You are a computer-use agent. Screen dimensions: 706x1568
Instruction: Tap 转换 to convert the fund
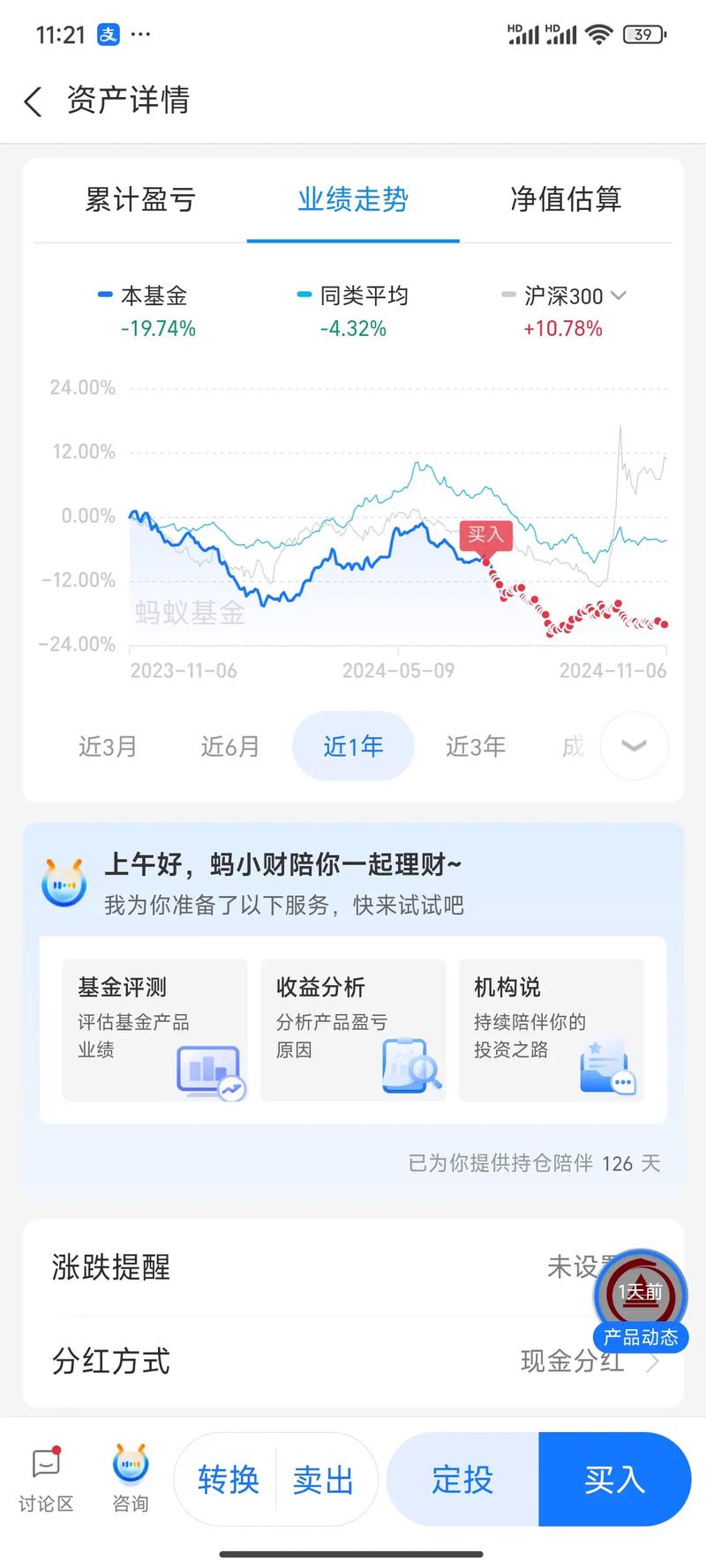(228, 1479)
